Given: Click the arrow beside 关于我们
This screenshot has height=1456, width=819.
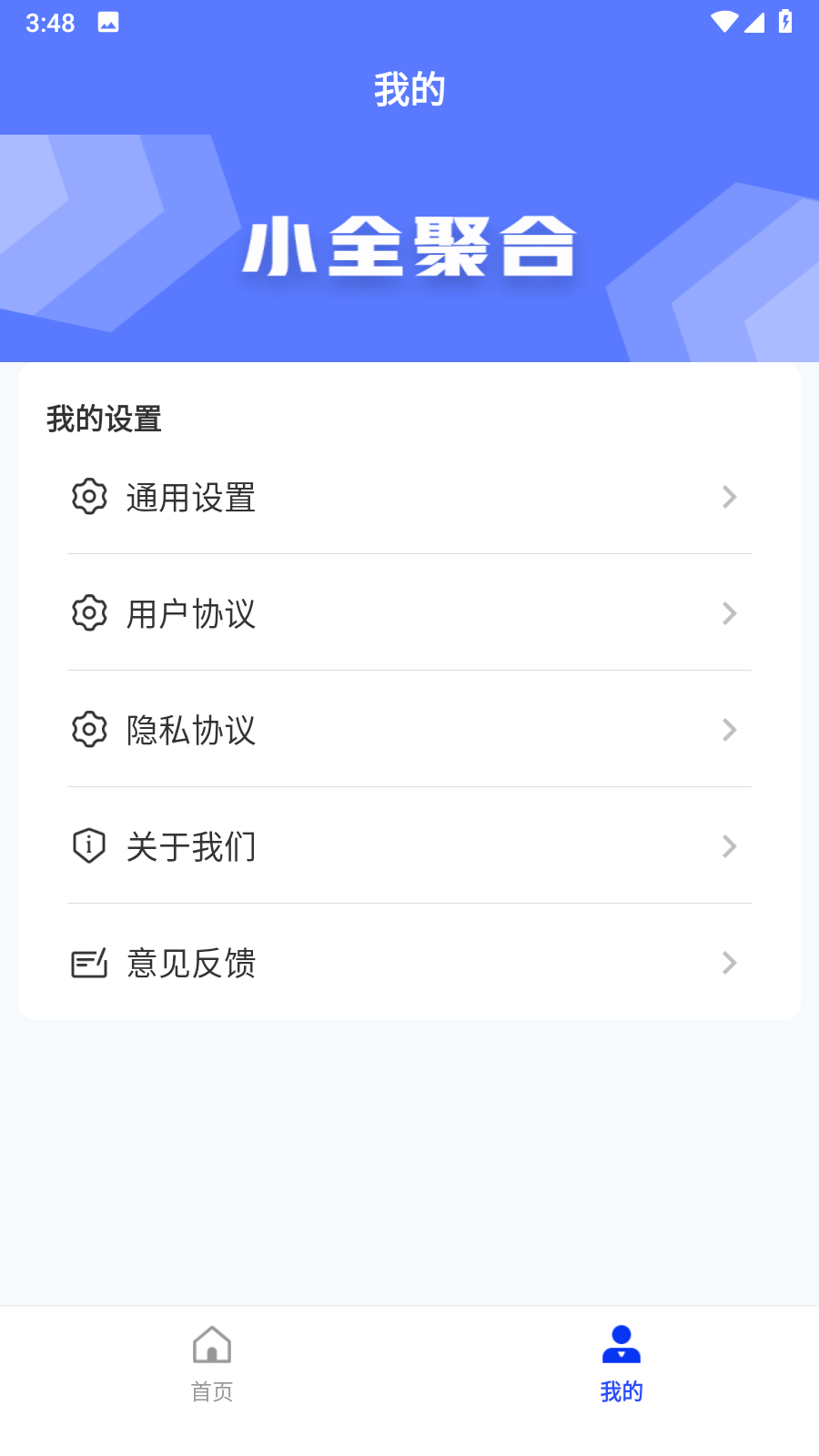Looking at the screenshot, I should (729, 846).
